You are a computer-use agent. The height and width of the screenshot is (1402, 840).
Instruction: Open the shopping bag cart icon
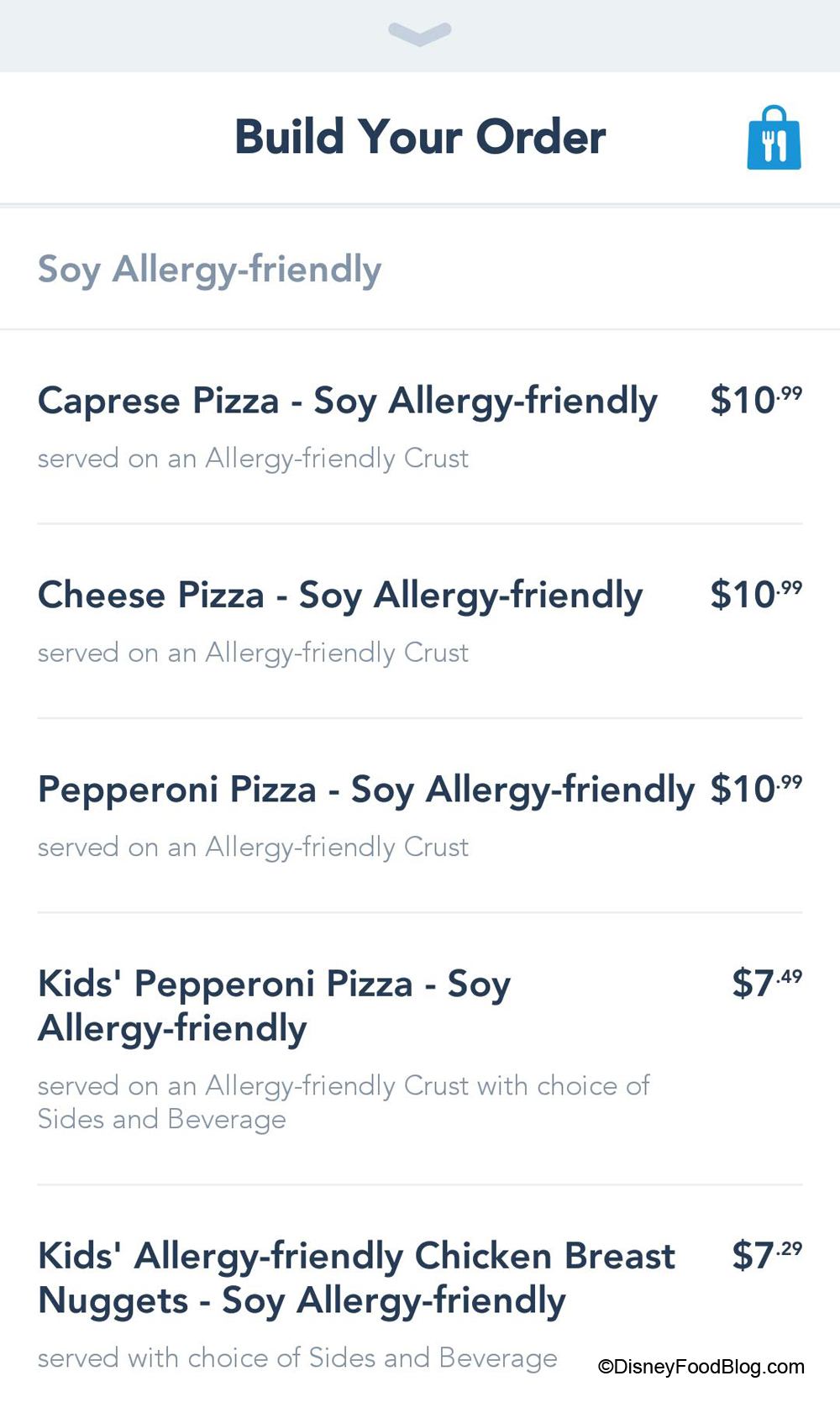(774, 139)
